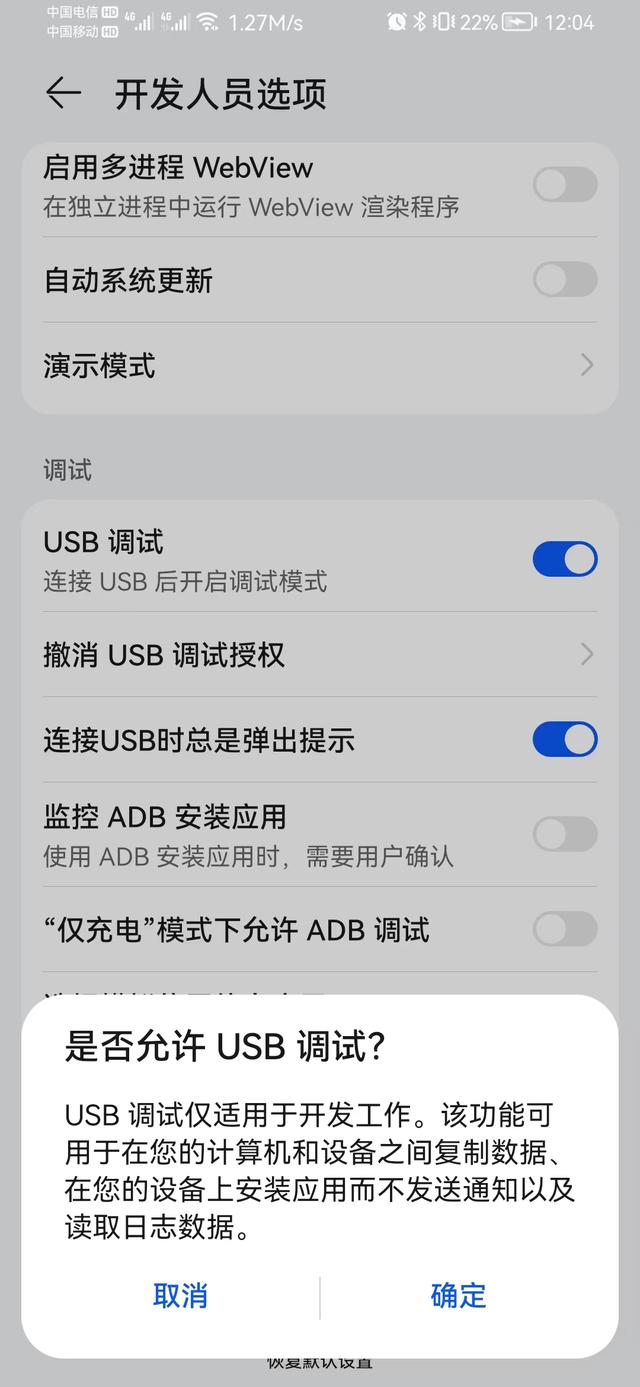Turn on 自动系统更新 switch
This screenshot has width=640, height=1387.
point(564,280)
